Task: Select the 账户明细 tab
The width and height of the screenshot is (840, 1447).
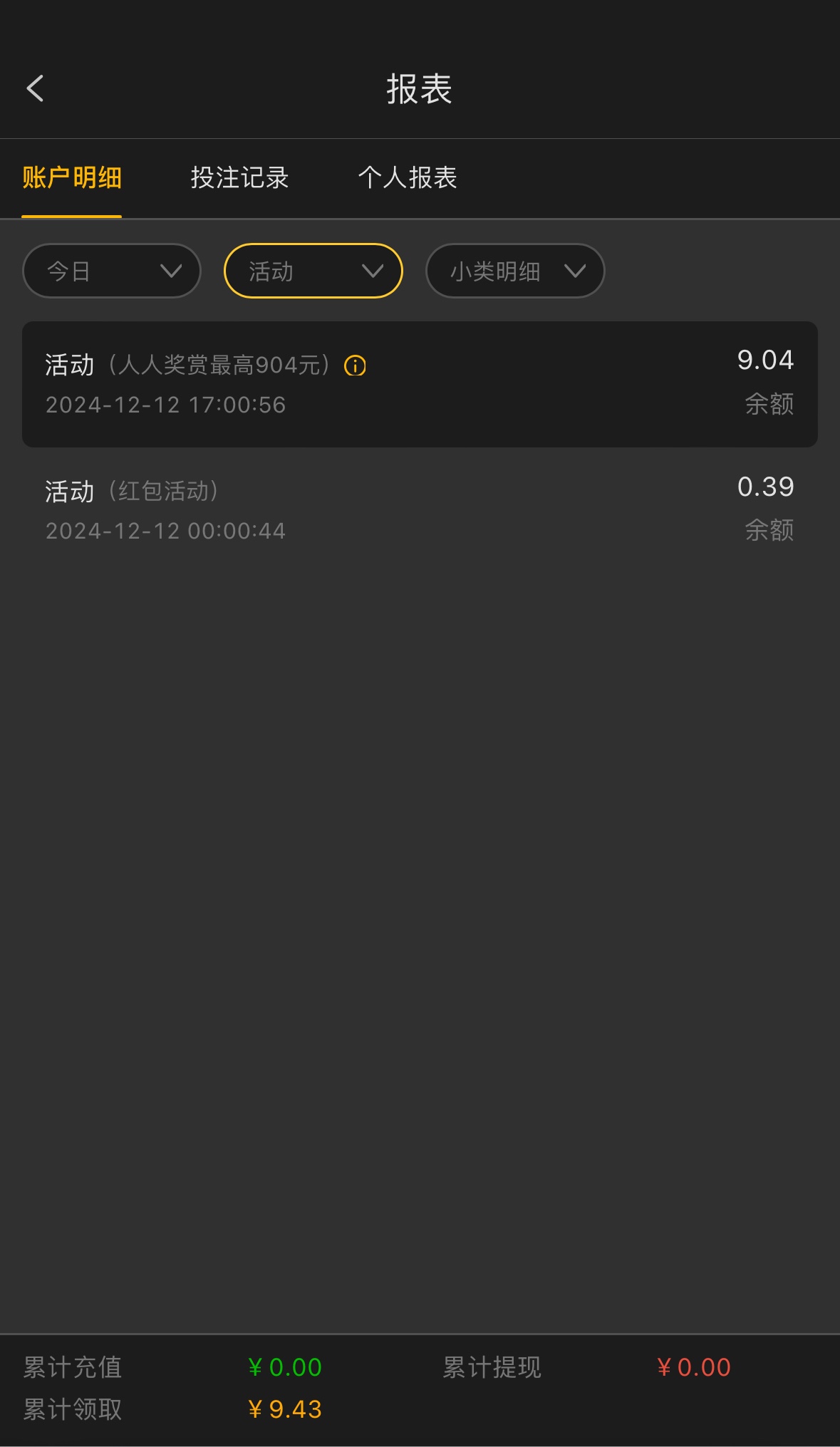Action: click(x=71, y=178)
